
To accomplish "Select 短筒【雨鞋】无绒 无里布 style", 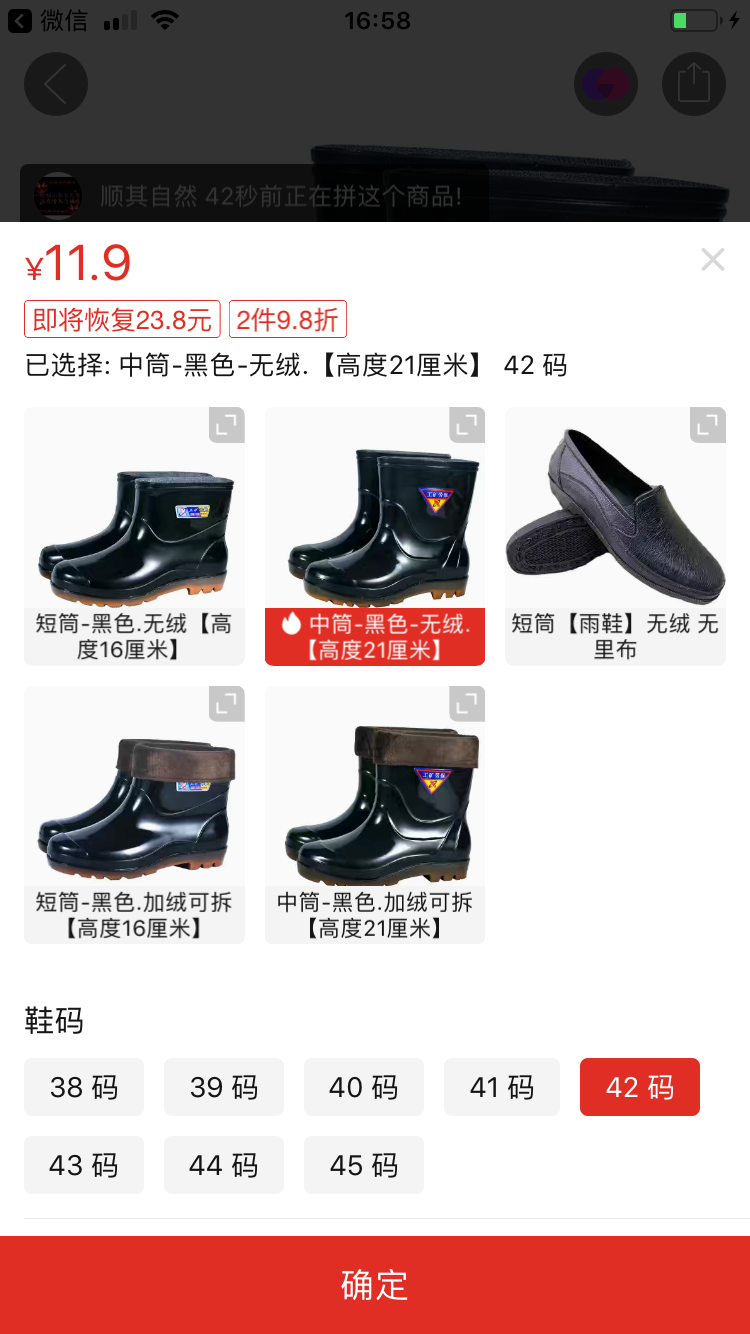I will (x=615, y=536).
